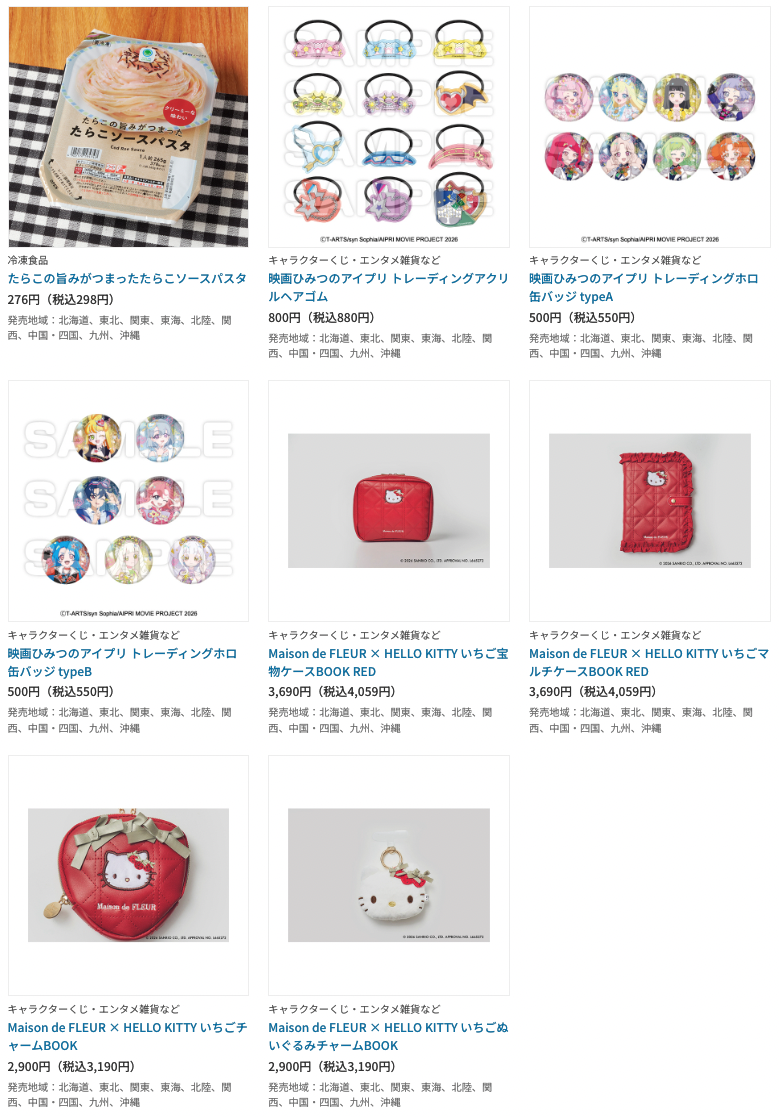Open the ホロ缶バッジ typeA product image

point(650,127)
